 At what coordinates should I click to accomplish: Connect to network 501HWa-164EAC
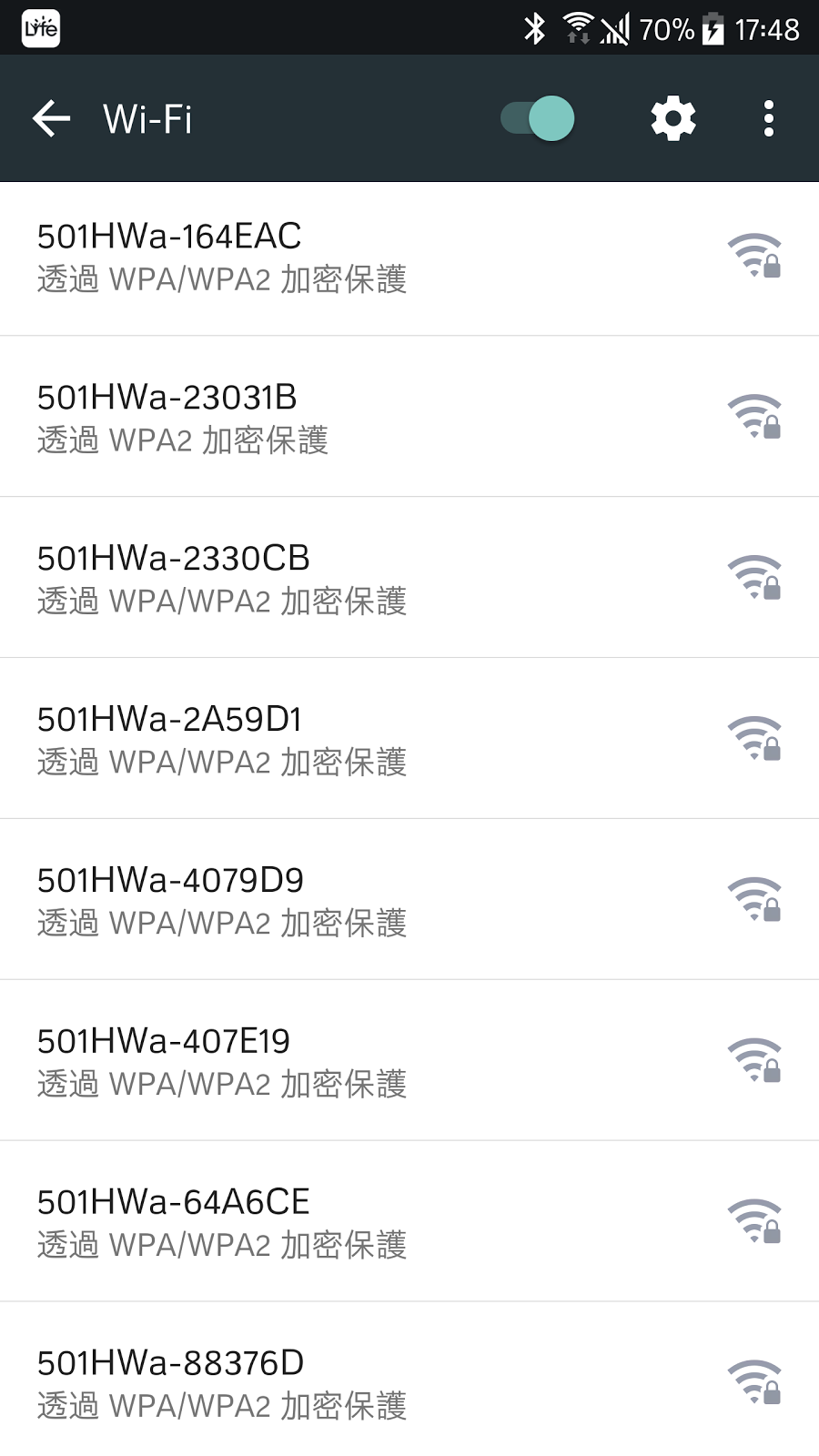[x=409, y=258]
